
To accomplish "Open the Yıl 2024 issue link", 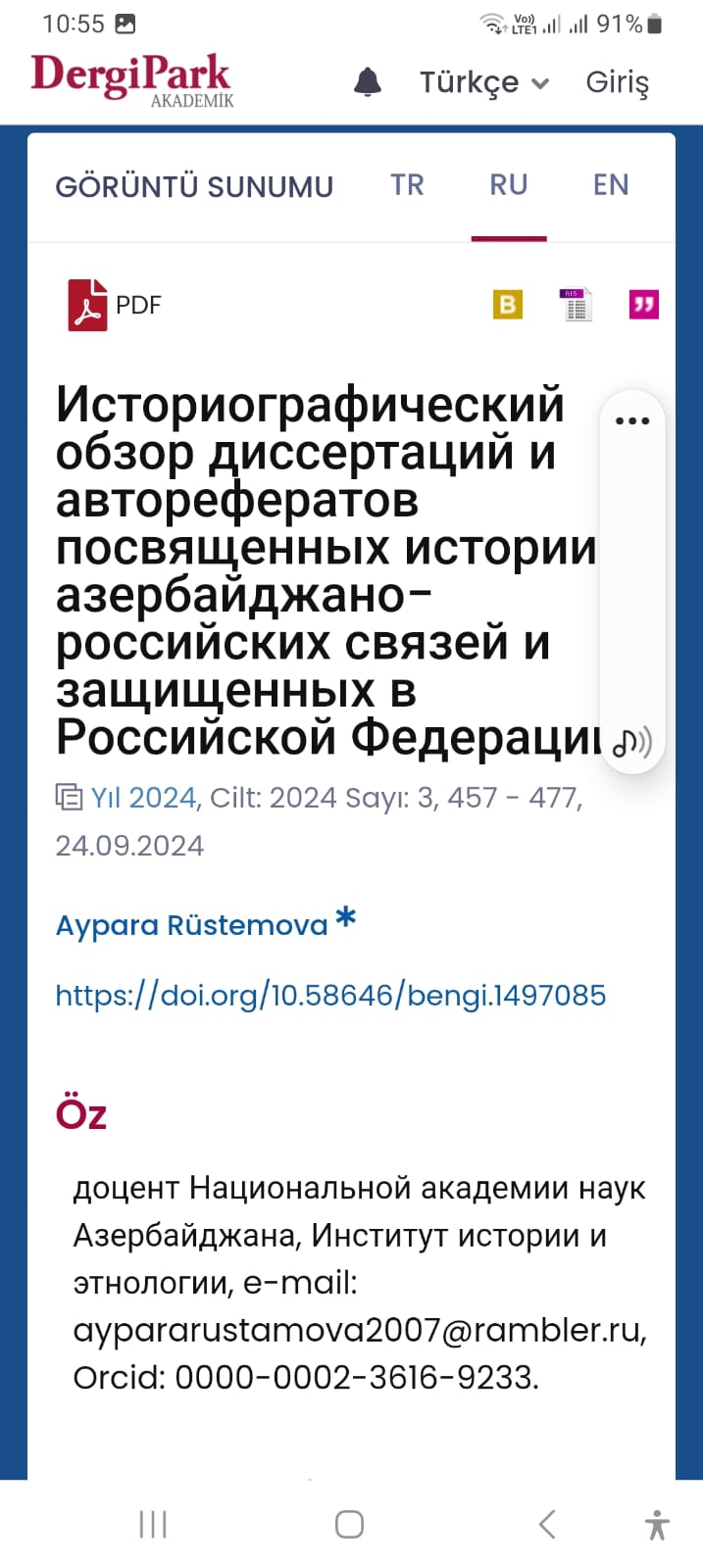I will 144,798.
